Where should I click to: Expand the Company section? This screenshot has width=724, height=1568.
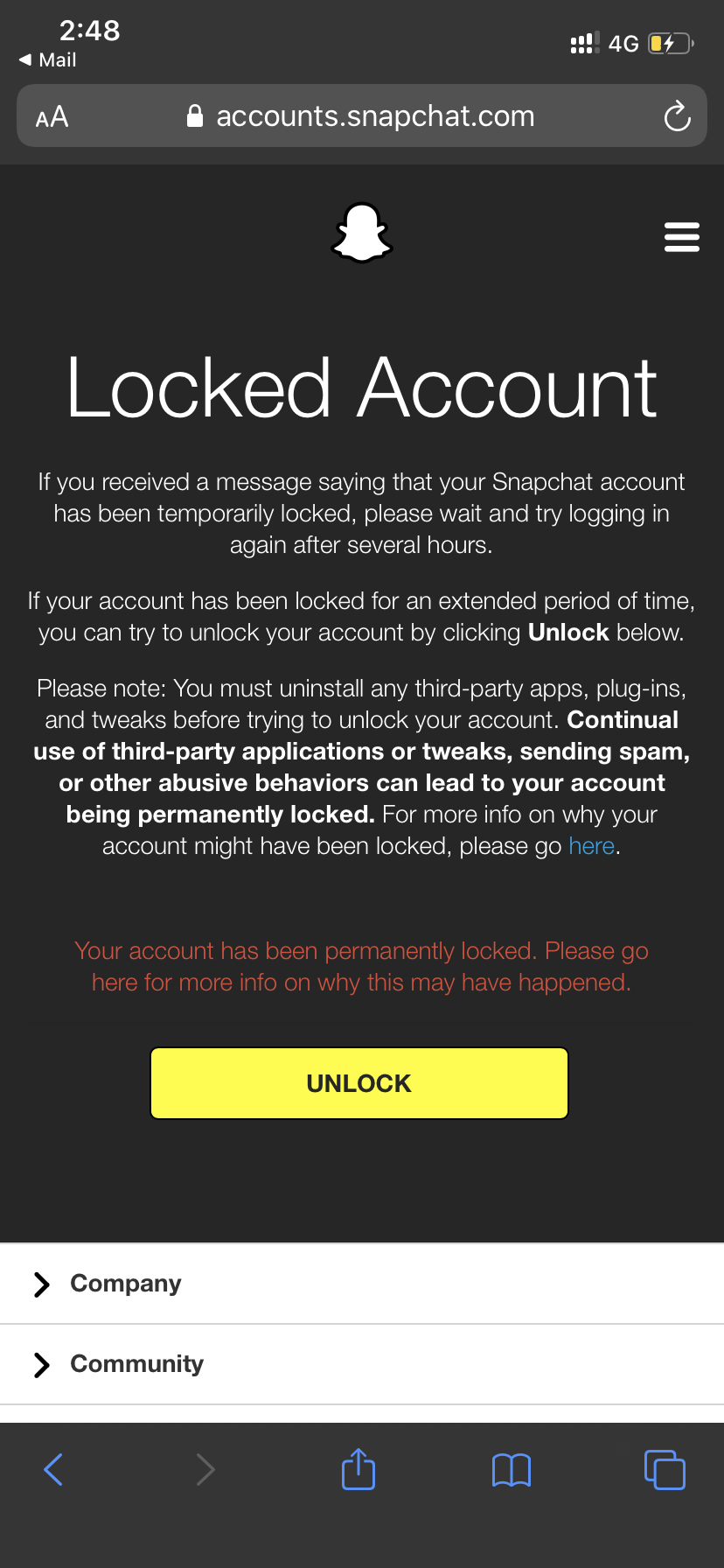tap(362, 1284)
